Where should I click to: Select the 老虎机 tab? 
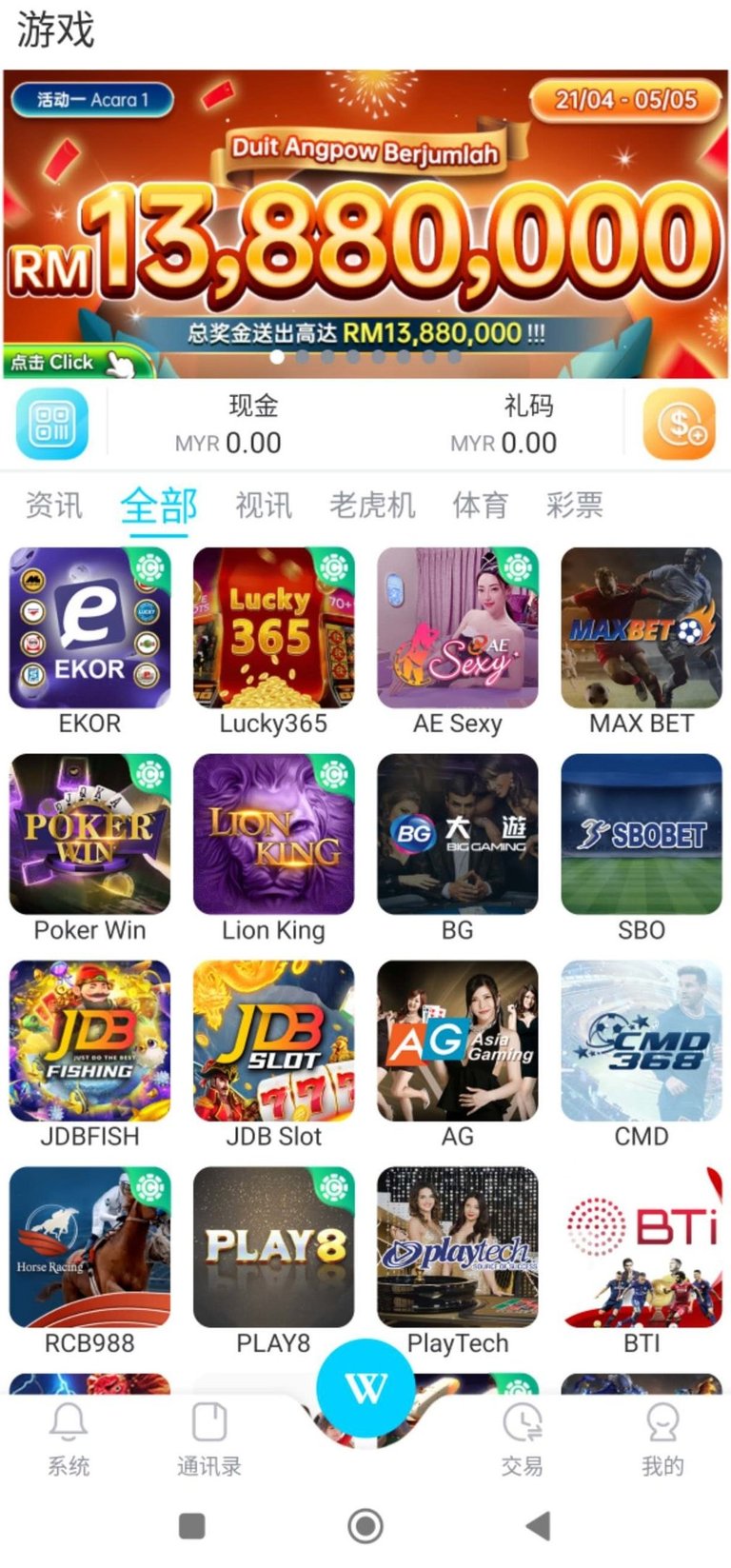point(372,505)
